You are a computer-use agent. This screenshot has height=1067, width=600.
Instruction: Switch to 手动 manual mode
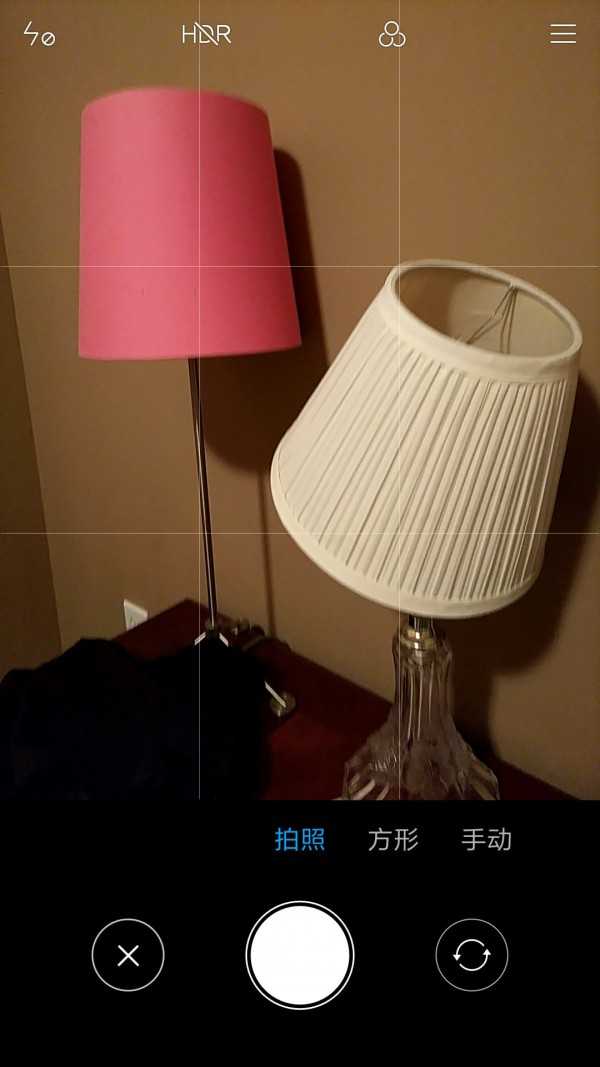tap(486, 839)
